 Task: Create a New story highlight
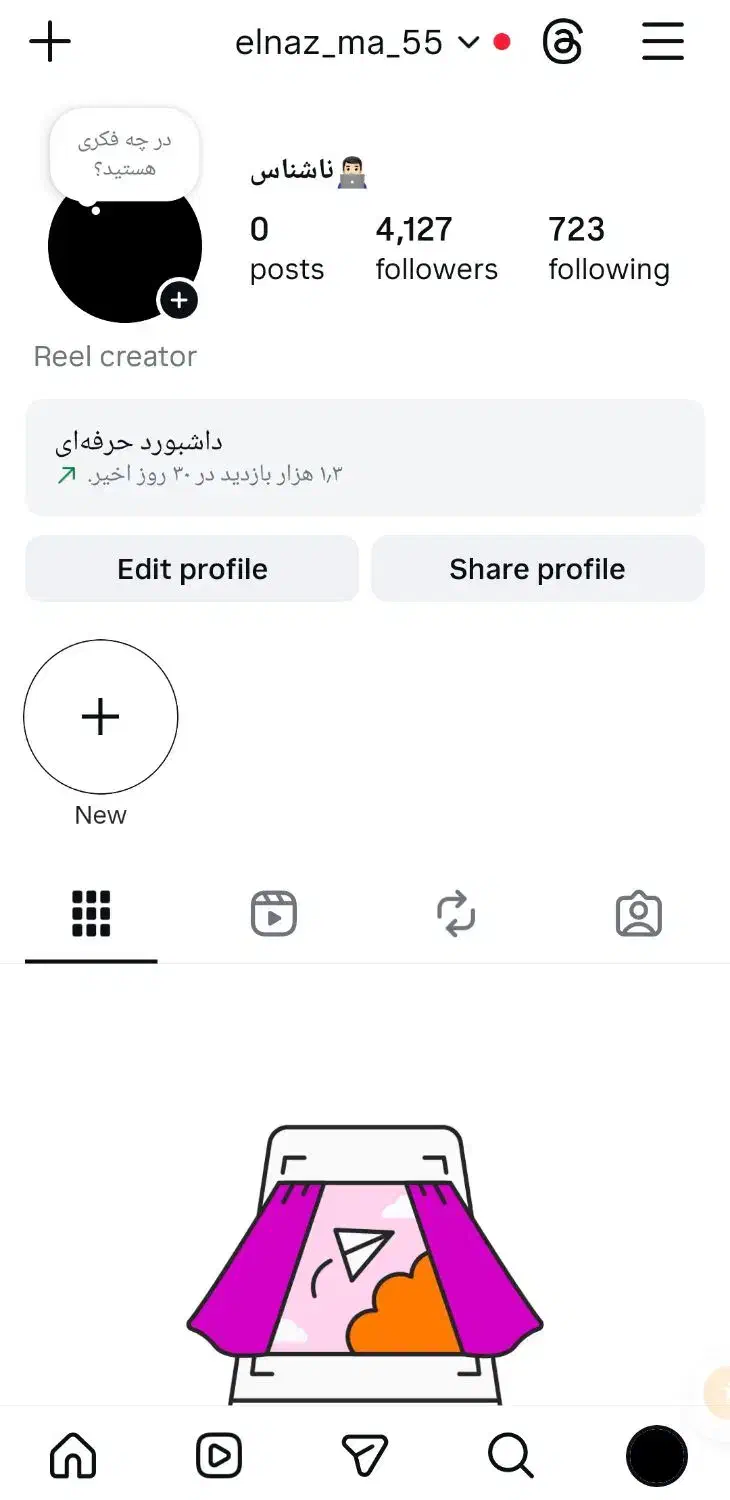click(x=101, y=717)
